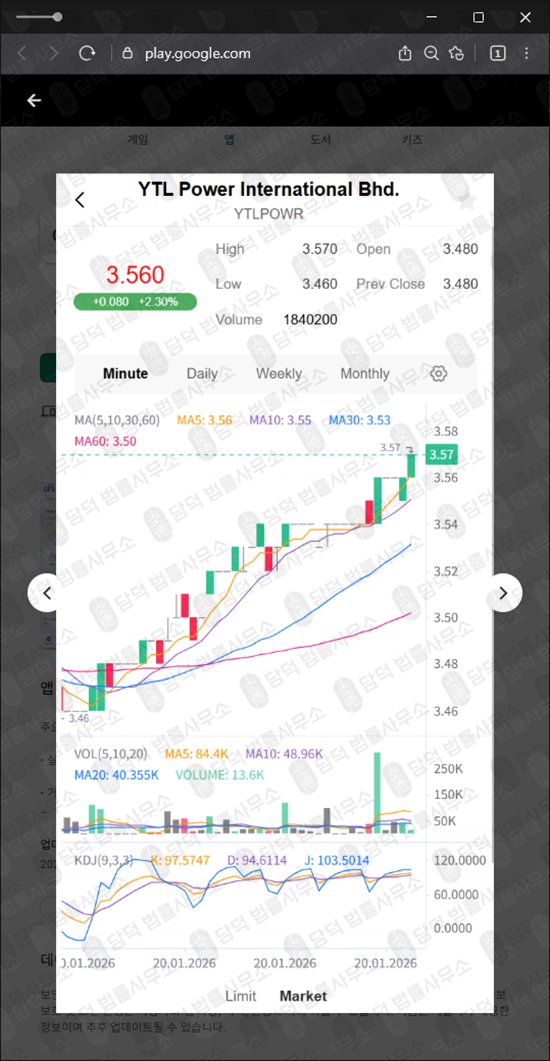
Task: Maximize the browser window
Action: tap(478, 18)
